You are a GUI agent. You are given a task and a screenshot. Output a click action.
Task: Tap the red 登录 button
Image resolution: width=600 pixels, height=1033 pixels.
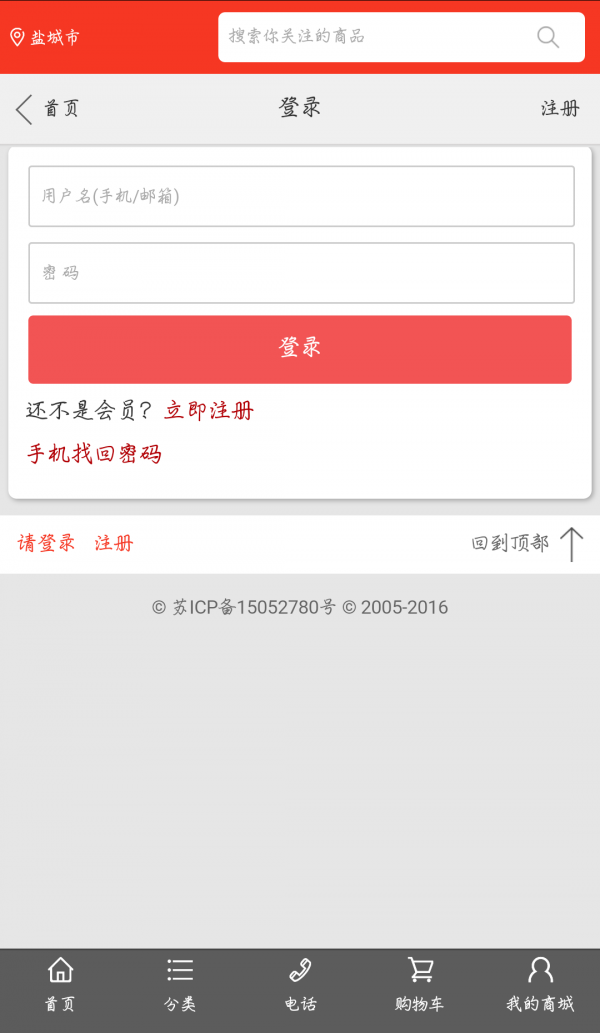click(300, 349)
